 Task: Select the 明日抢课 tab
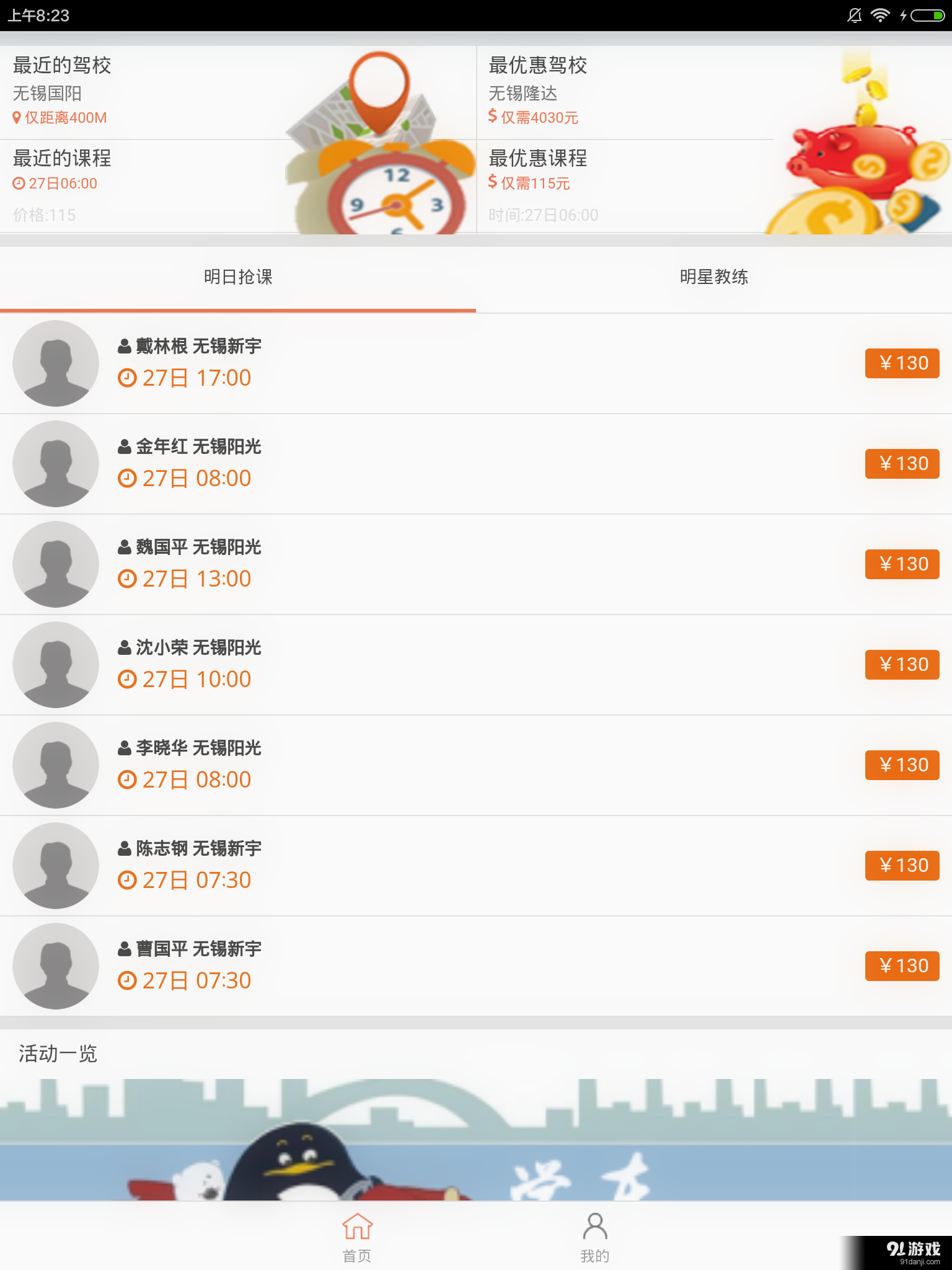coord(237,278)
